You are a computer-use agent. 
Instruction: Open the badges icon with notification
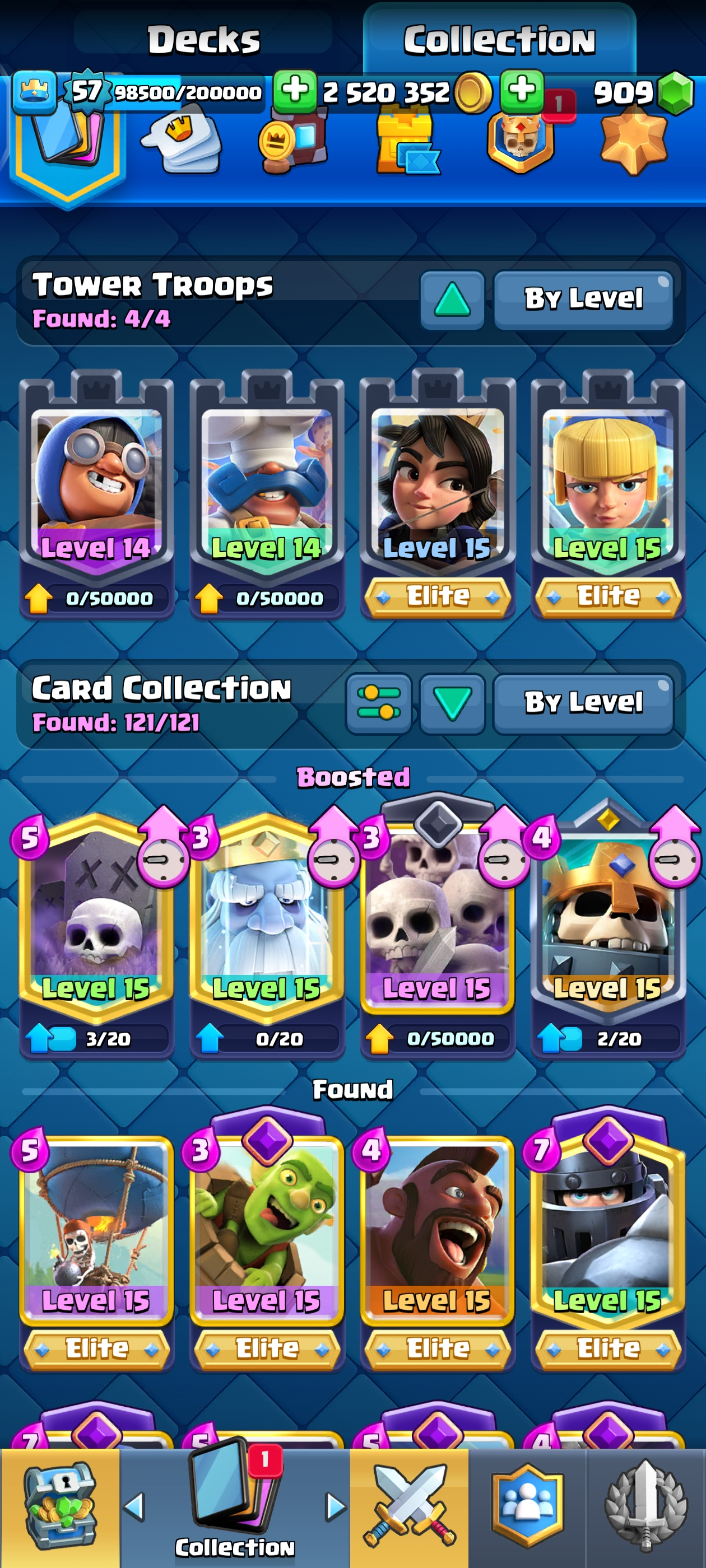tap(522, 141)
